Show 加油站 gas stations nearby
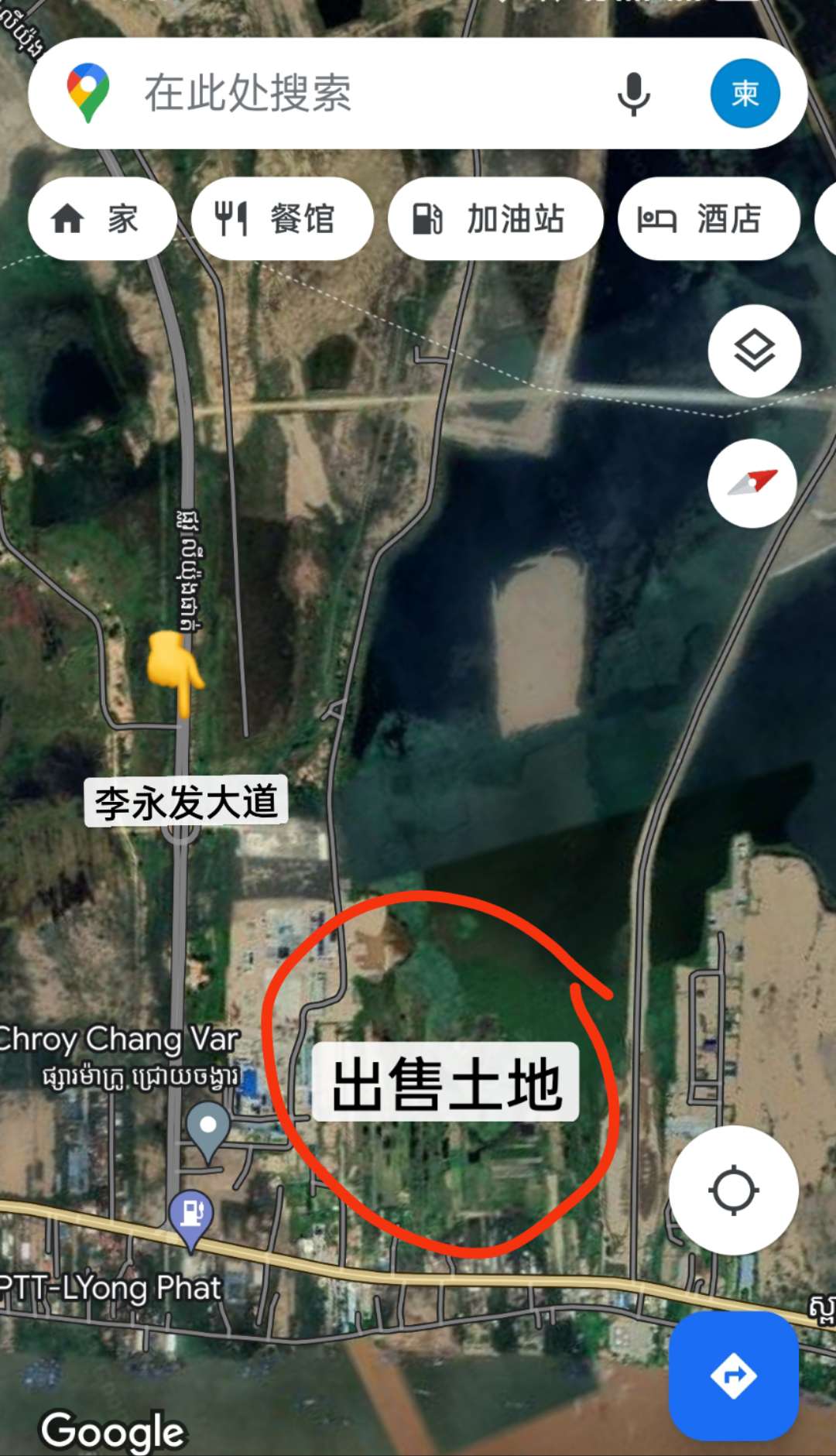The image size is (836, 1456). point(495,219)
